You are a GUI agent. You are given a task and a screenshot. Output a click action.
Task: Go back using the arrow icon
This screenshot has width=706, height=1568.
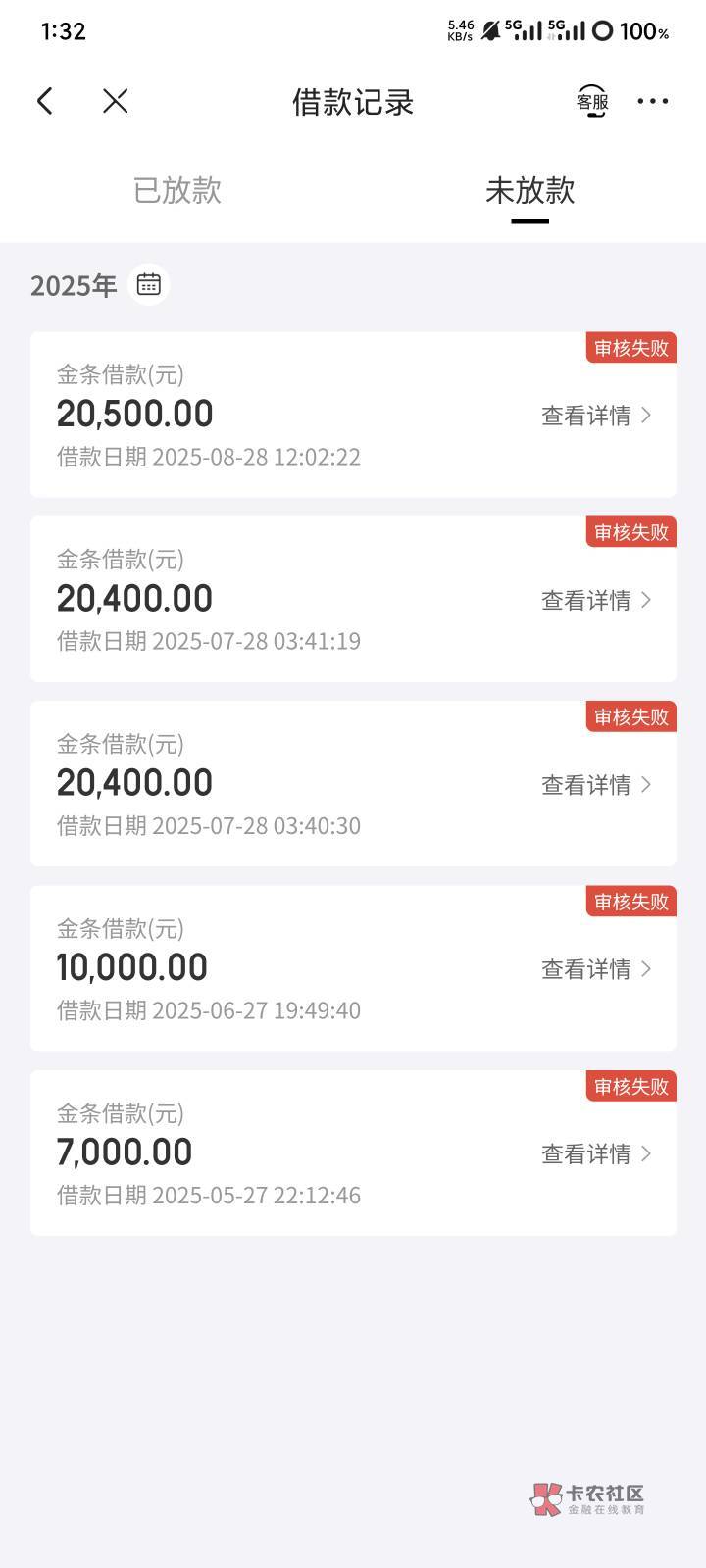pyautogui.click(x=44, y=101)
